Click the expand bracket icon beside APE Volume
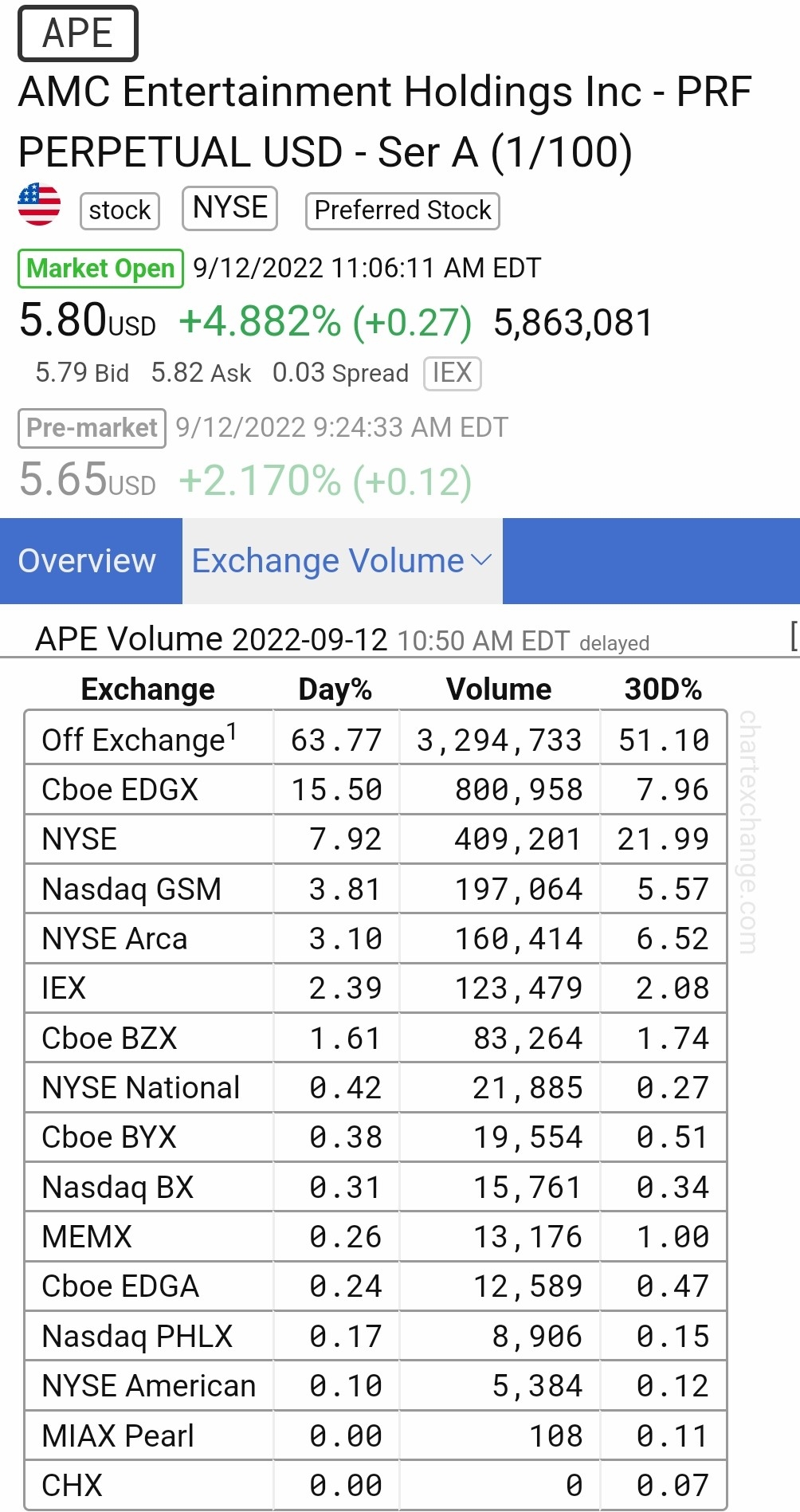The width and height of the screenshot is (800, 1512). (x=794, y=638)
